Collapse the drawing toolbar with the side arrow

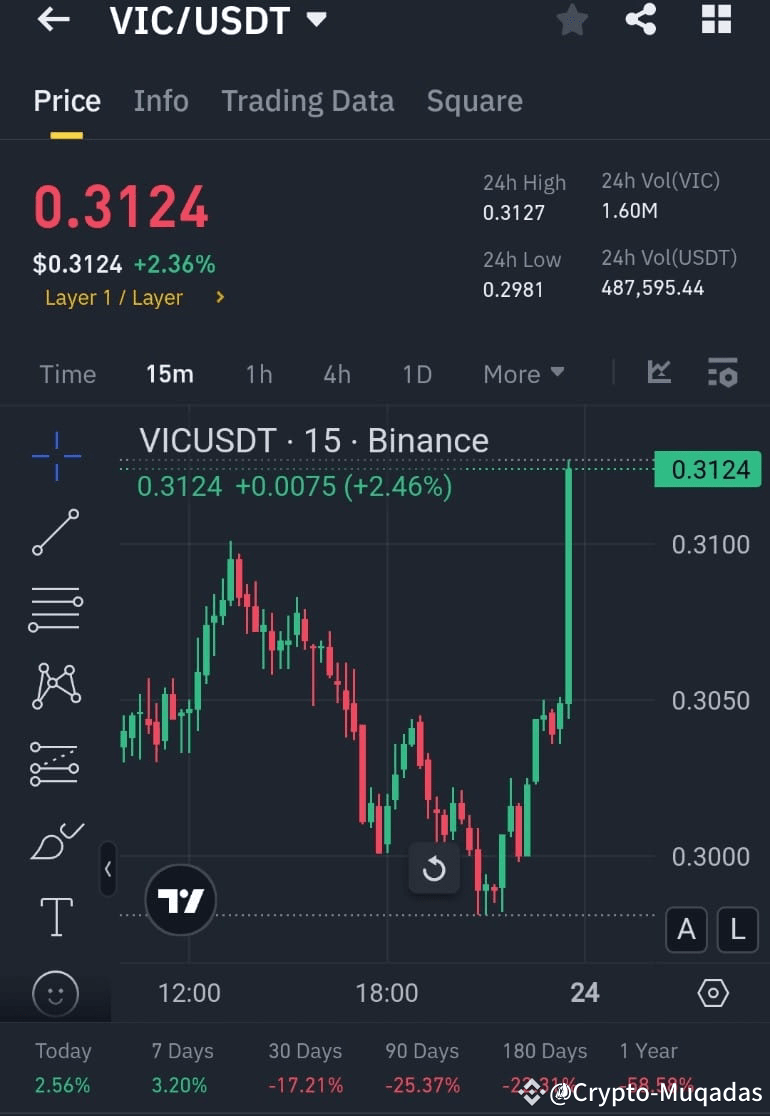coord(108,869)
